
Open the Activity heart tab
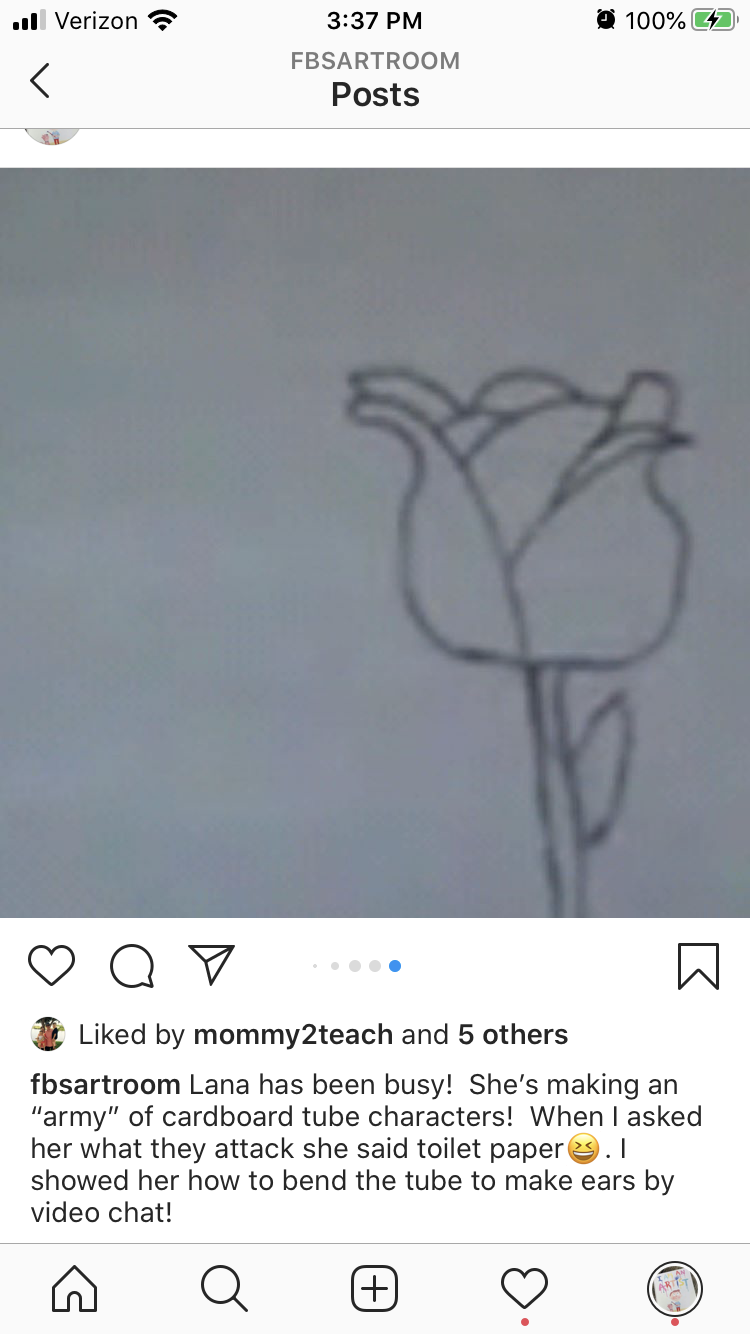pos(525,1288)
